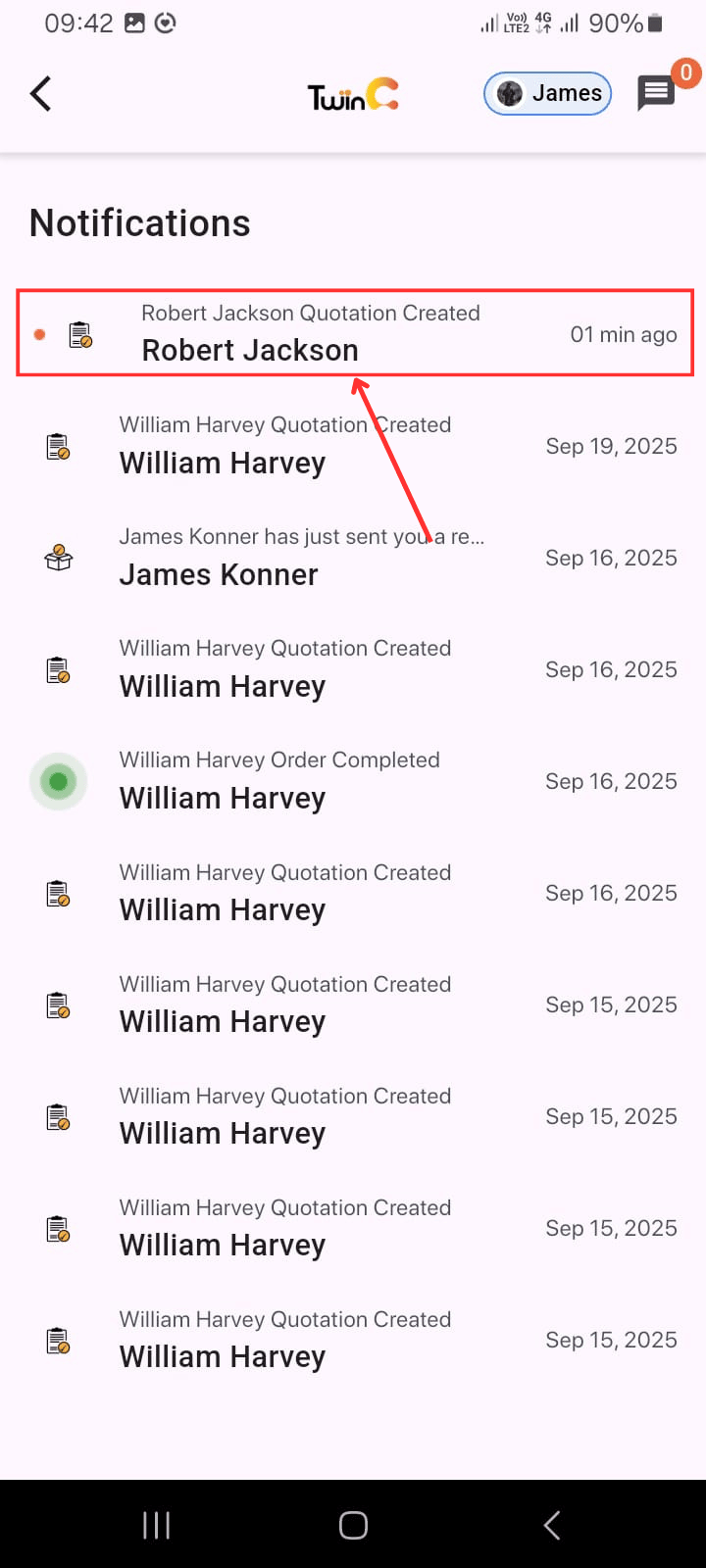
Task: Tap the recent apps button in the navigation bar
Action: point(155,1525)
